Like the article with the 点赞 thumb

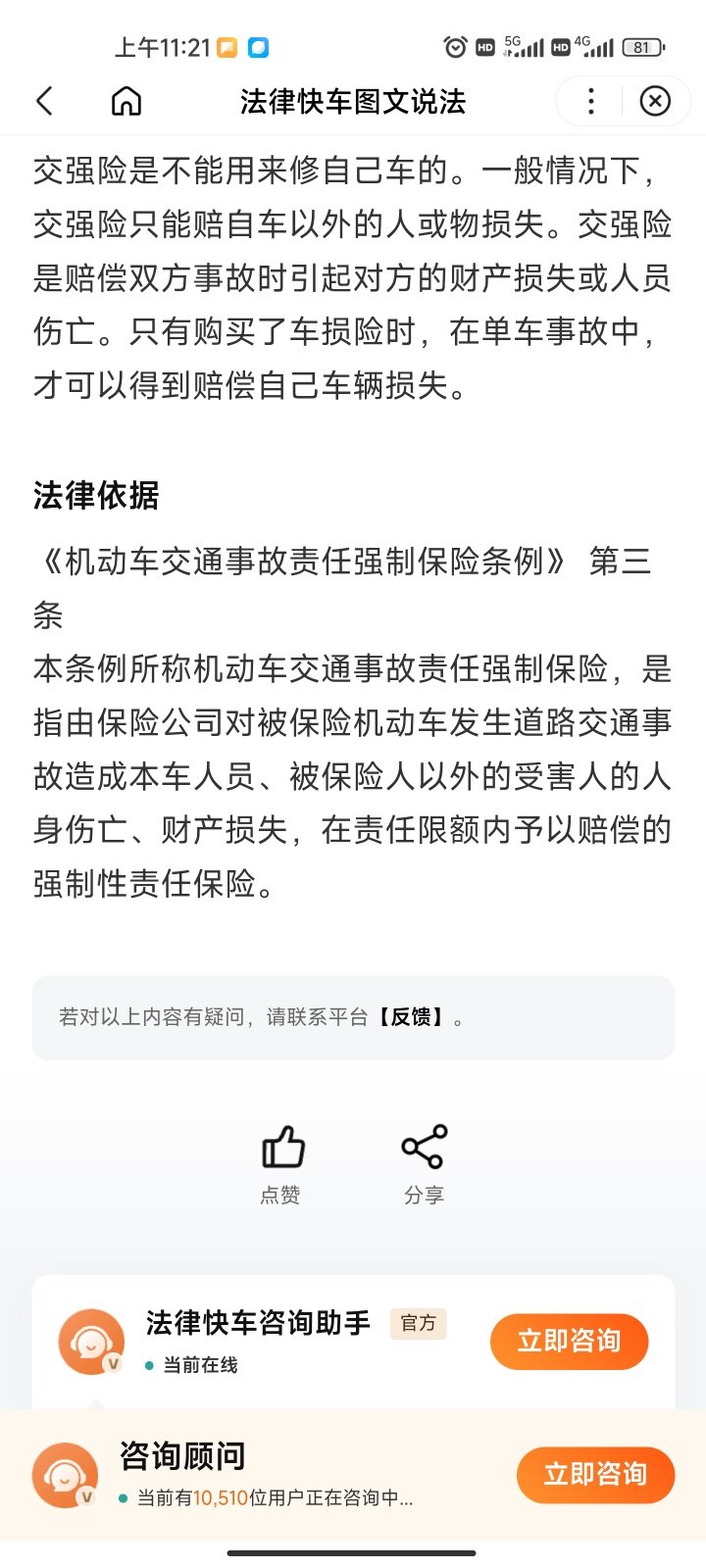click(x=282, y=1165)
